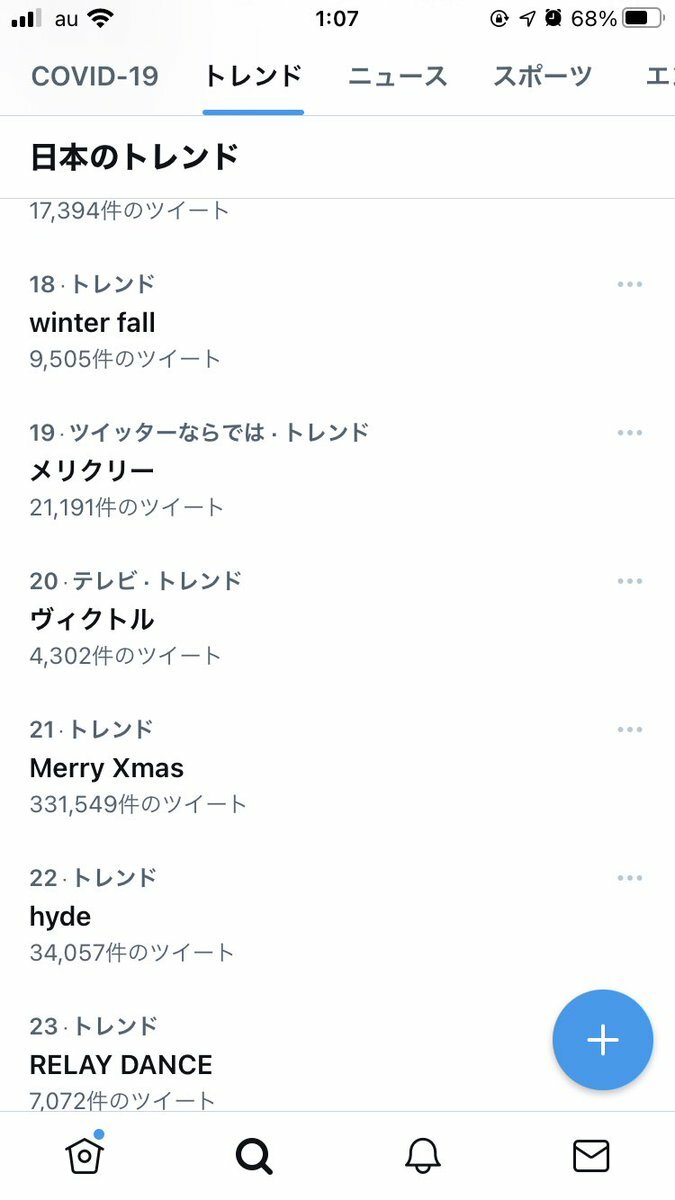Open the search tab
The height and width of the screenshot is (1200, 675).
coord(254,1156)
